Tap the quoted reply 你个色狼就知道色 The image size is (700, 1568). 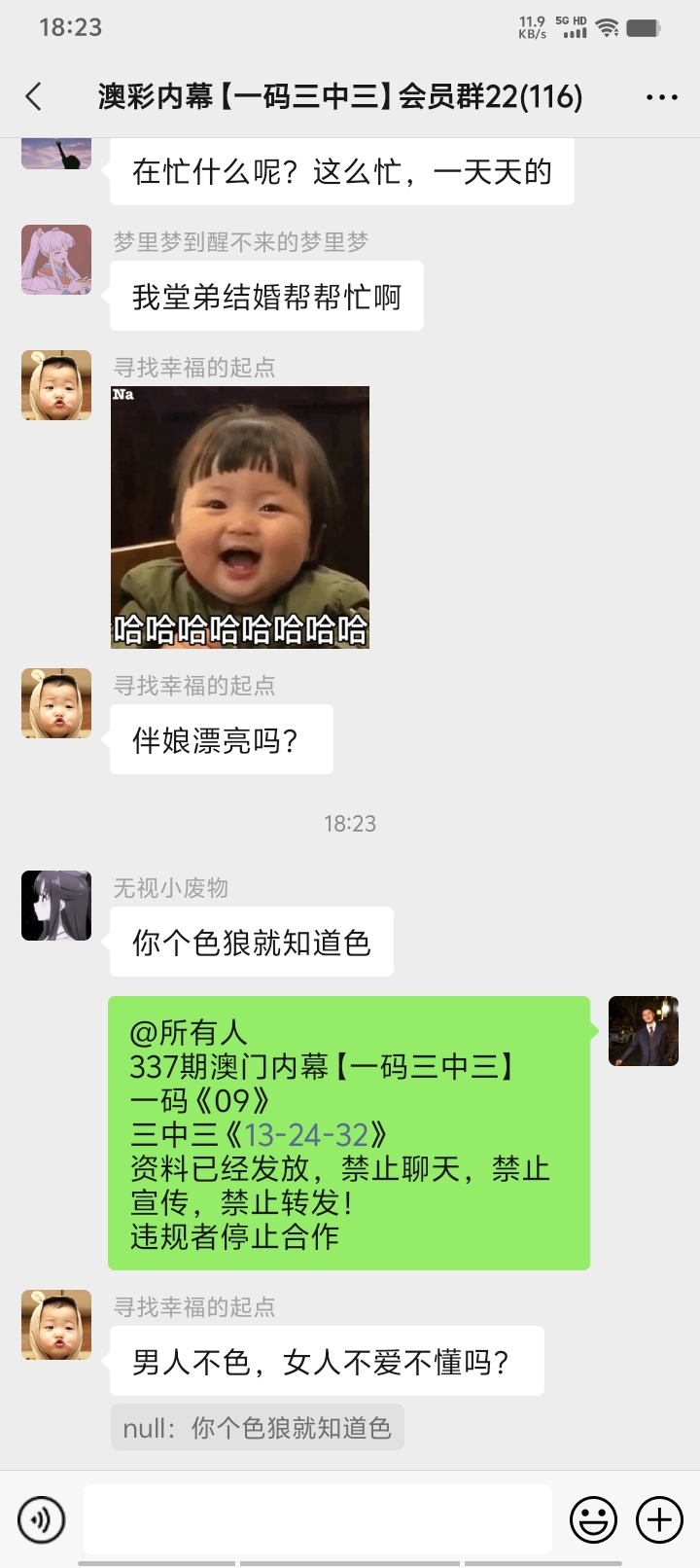click(x=257, y=1428)
